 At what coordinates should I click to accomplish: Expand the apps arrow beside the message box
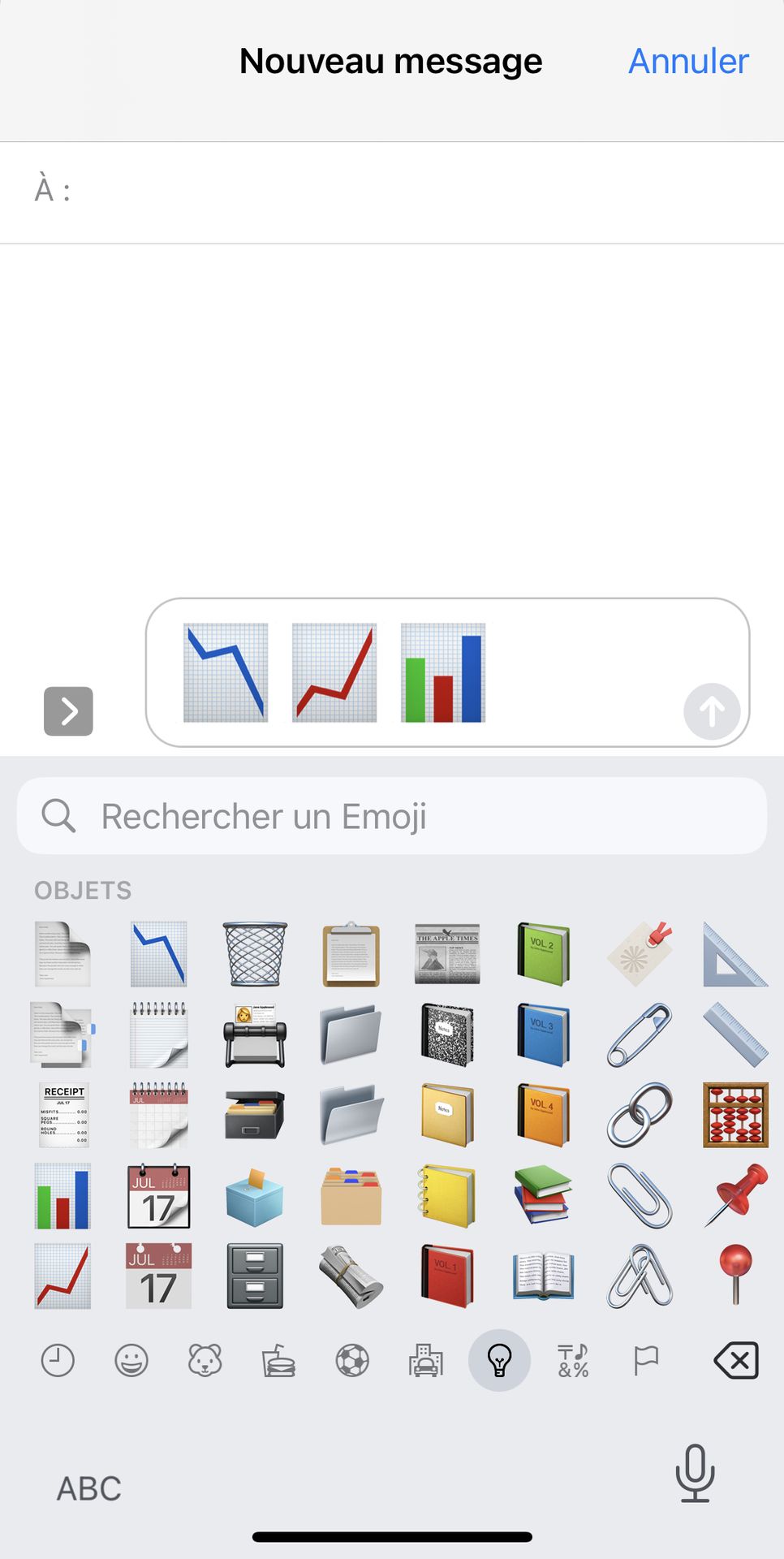tap(68, 711)
